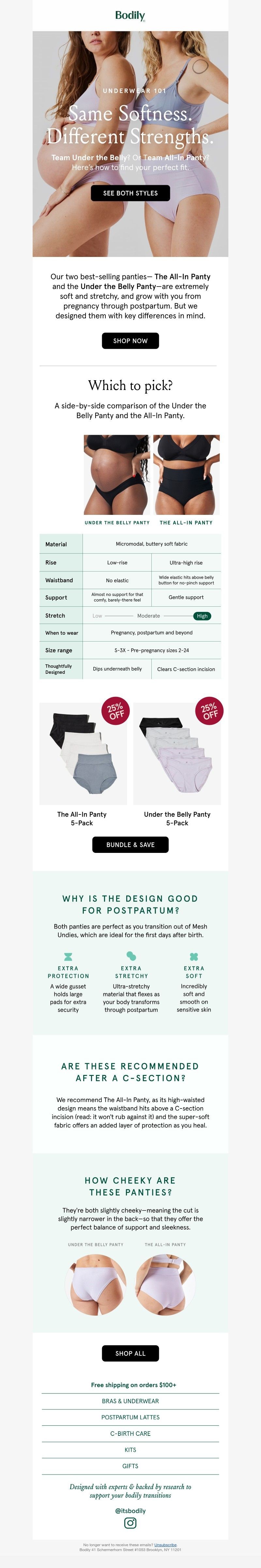Select the BUNDLE & SAVE button
This screenshot has width=261, height=1568.
click(130, 845)
